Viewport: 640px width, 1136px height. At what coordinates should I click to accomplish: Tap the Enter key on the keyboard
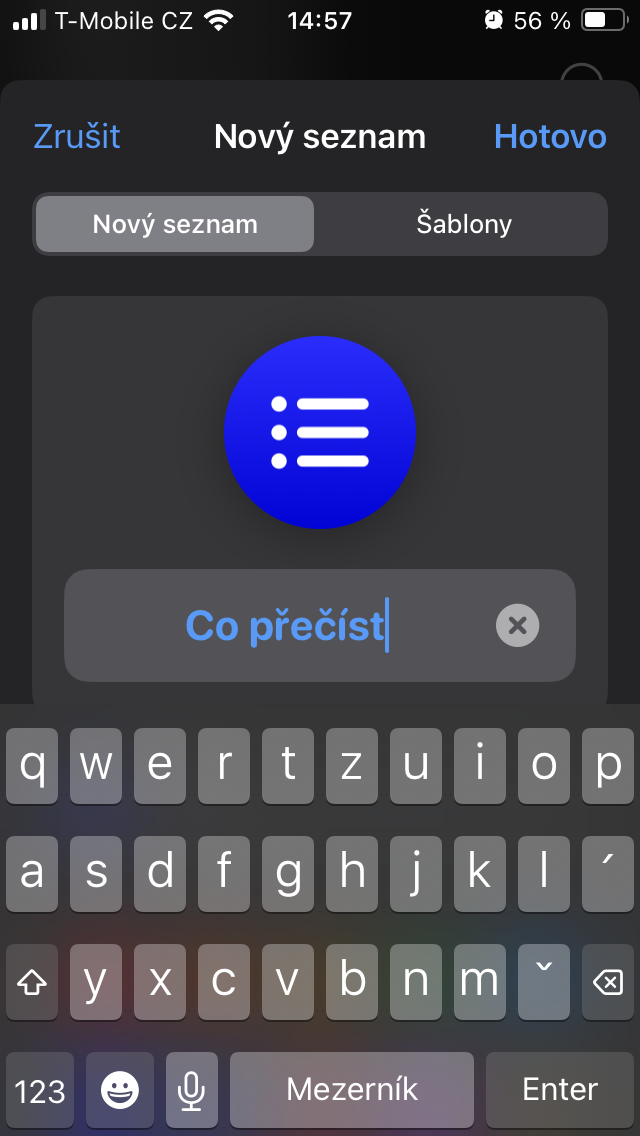pyautogui.click(x=560, y=1089)
